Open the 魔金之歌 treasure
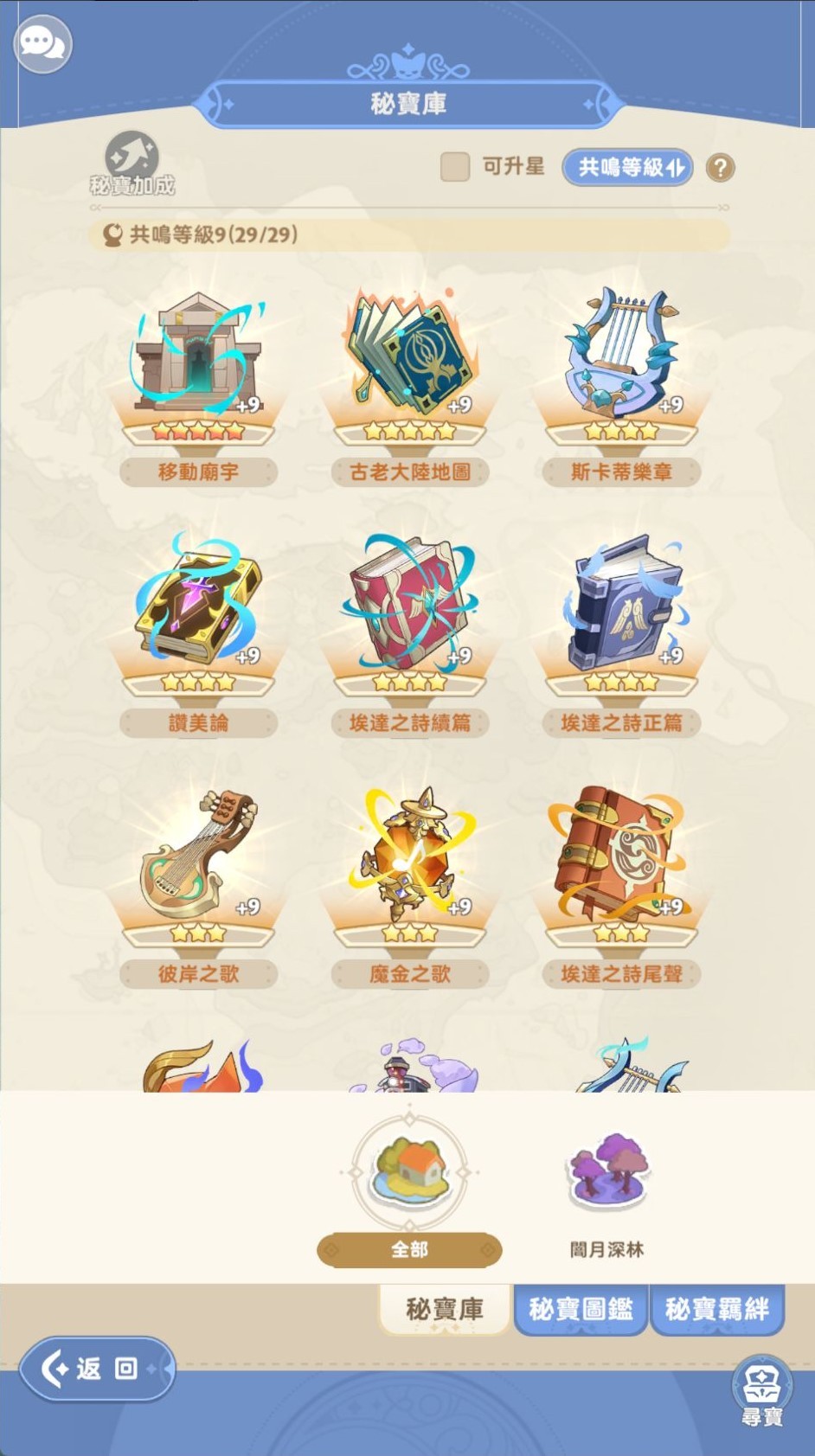815x1456 pixels. pos(410,865)
